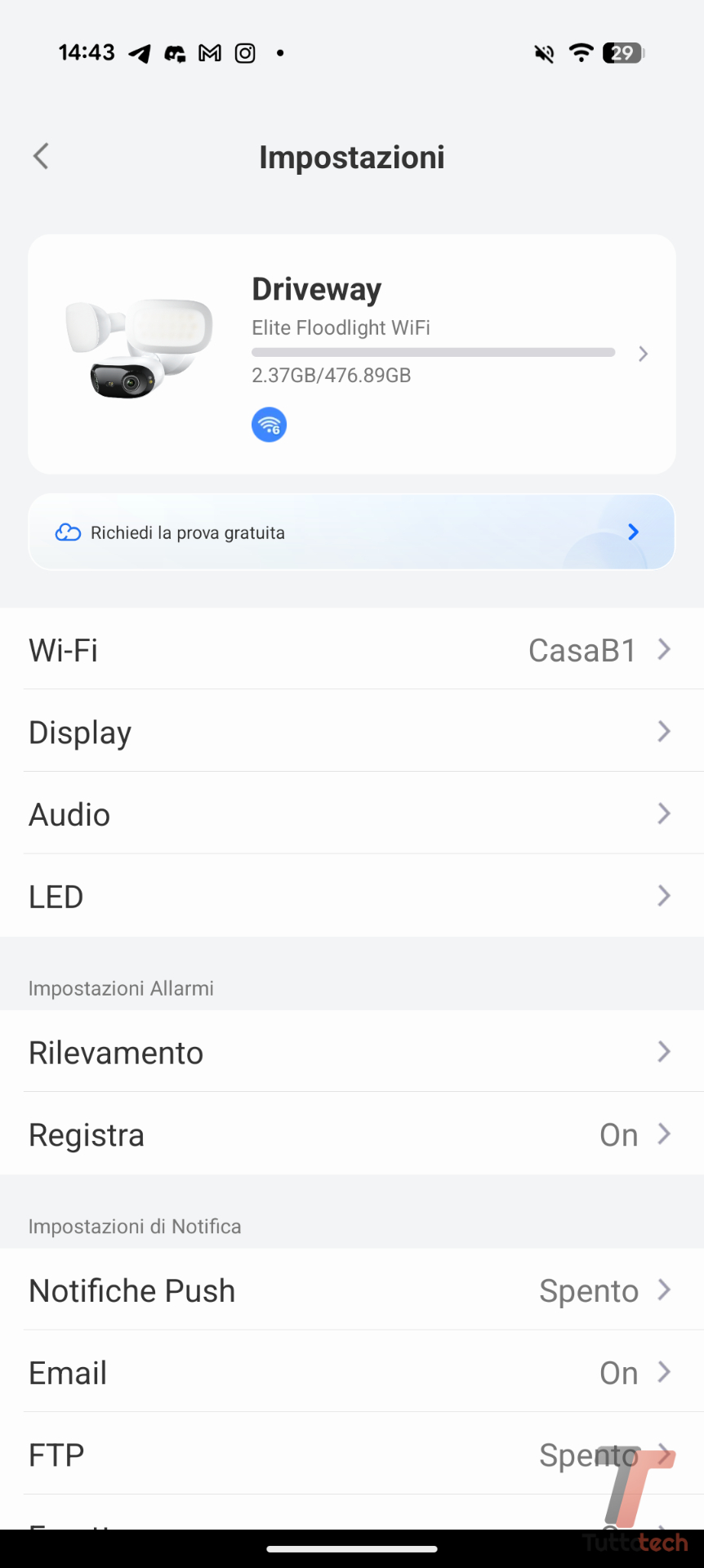Open LED settings

point(351,896)
